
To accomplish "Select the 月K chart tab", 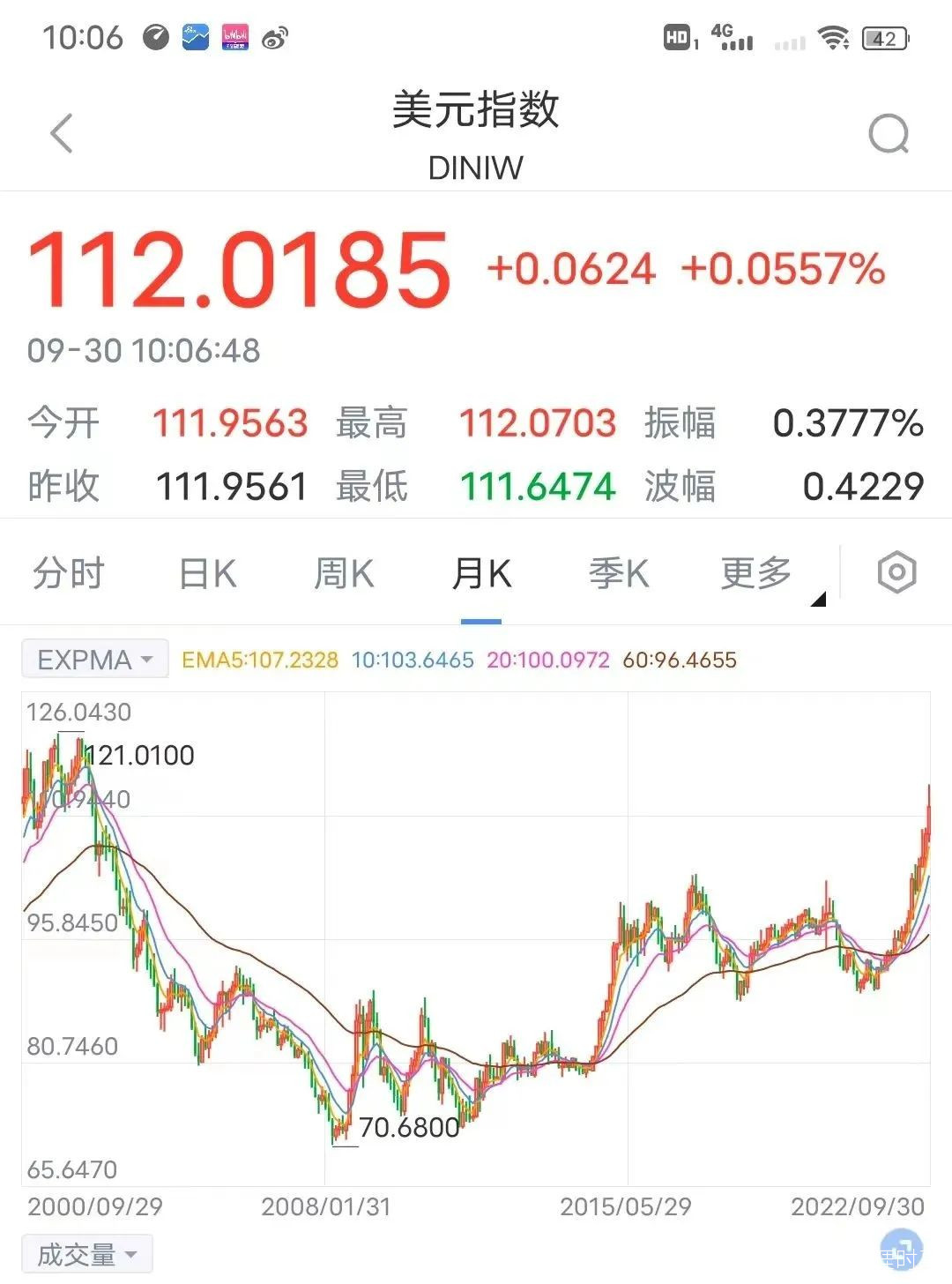I will (481, 574).
